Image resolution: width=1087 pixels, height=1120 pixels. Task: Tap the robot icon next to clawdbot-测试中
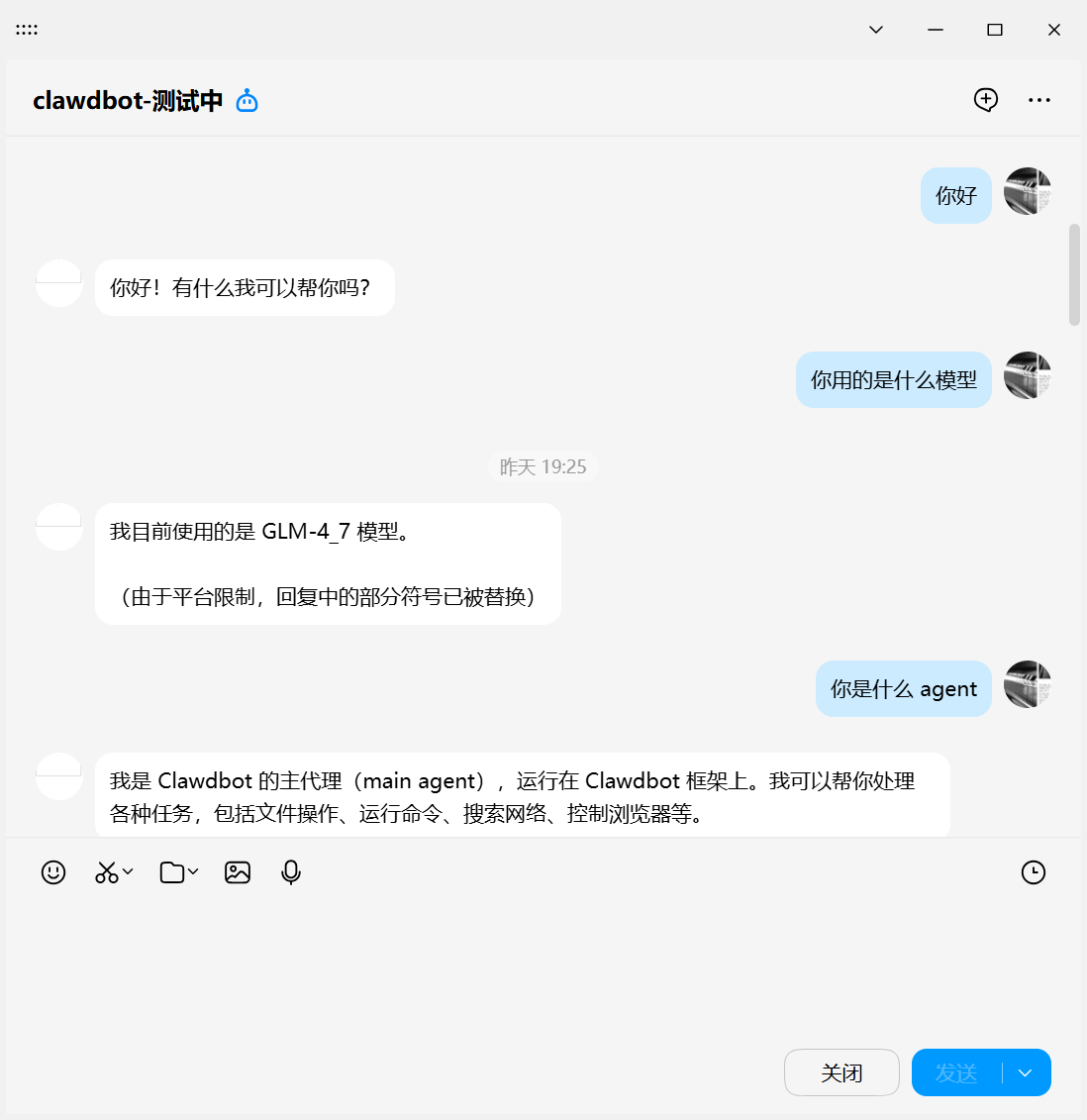click(x=247, y=101)
